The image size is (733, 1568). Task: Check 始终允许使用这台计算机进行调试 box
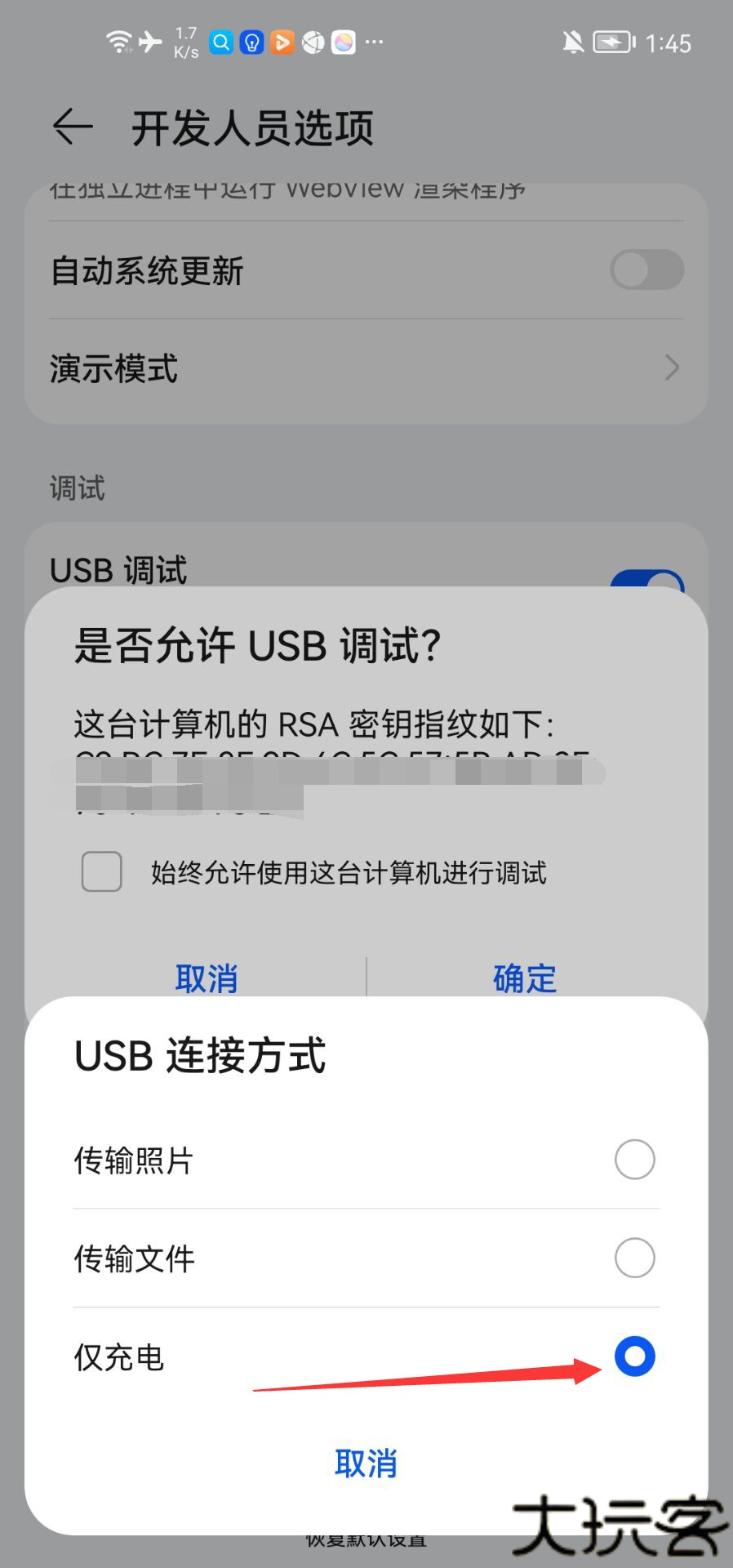click(102, 871)
